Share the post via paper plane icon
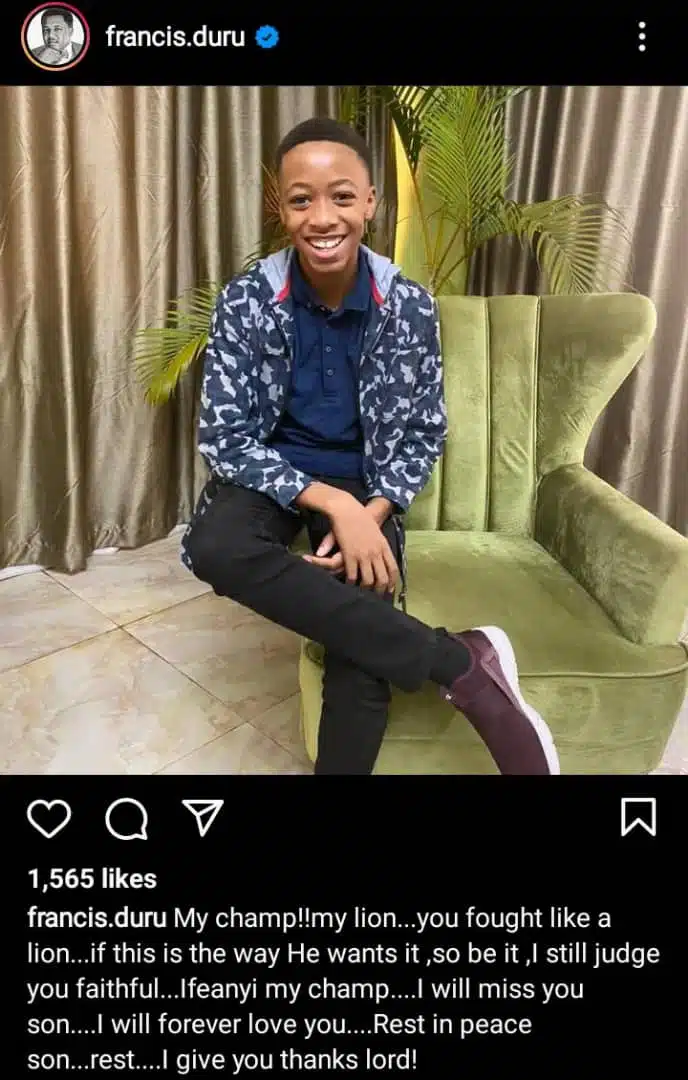 [x=203, y=818]
